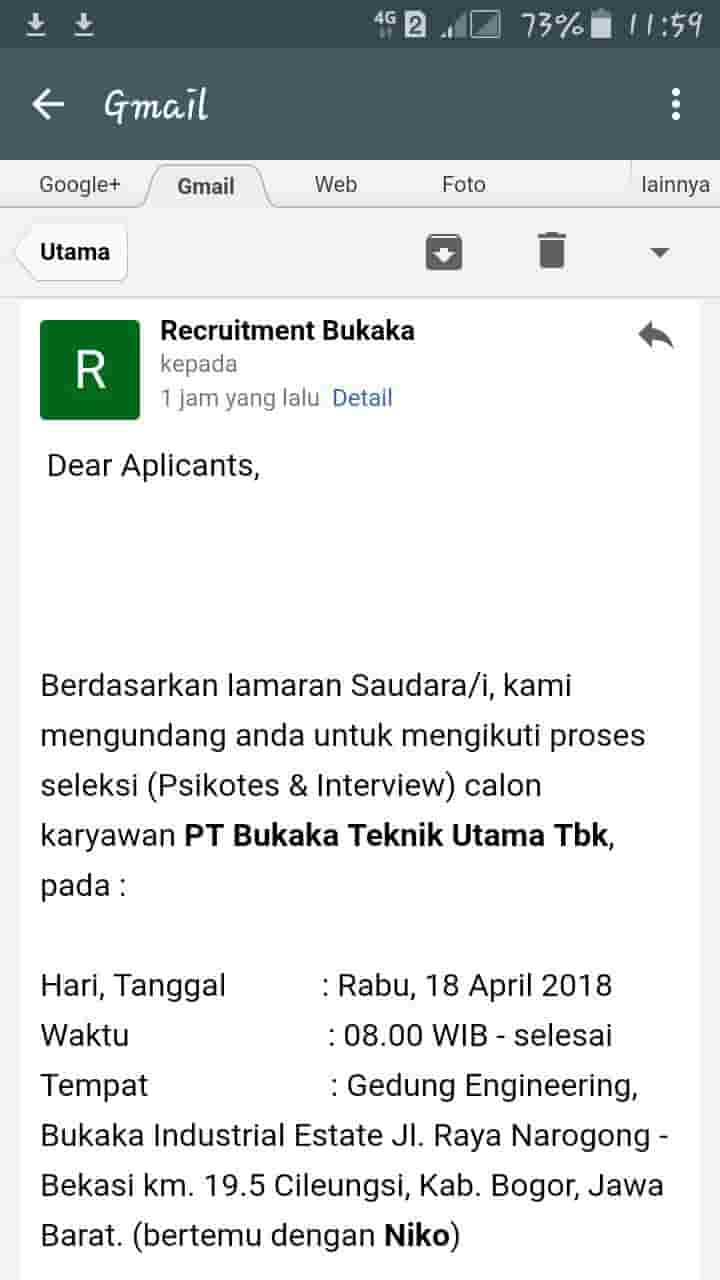This screenshot has width=720, height=1280.
Task: Archive this email
Action: click(x=444, y=251)
